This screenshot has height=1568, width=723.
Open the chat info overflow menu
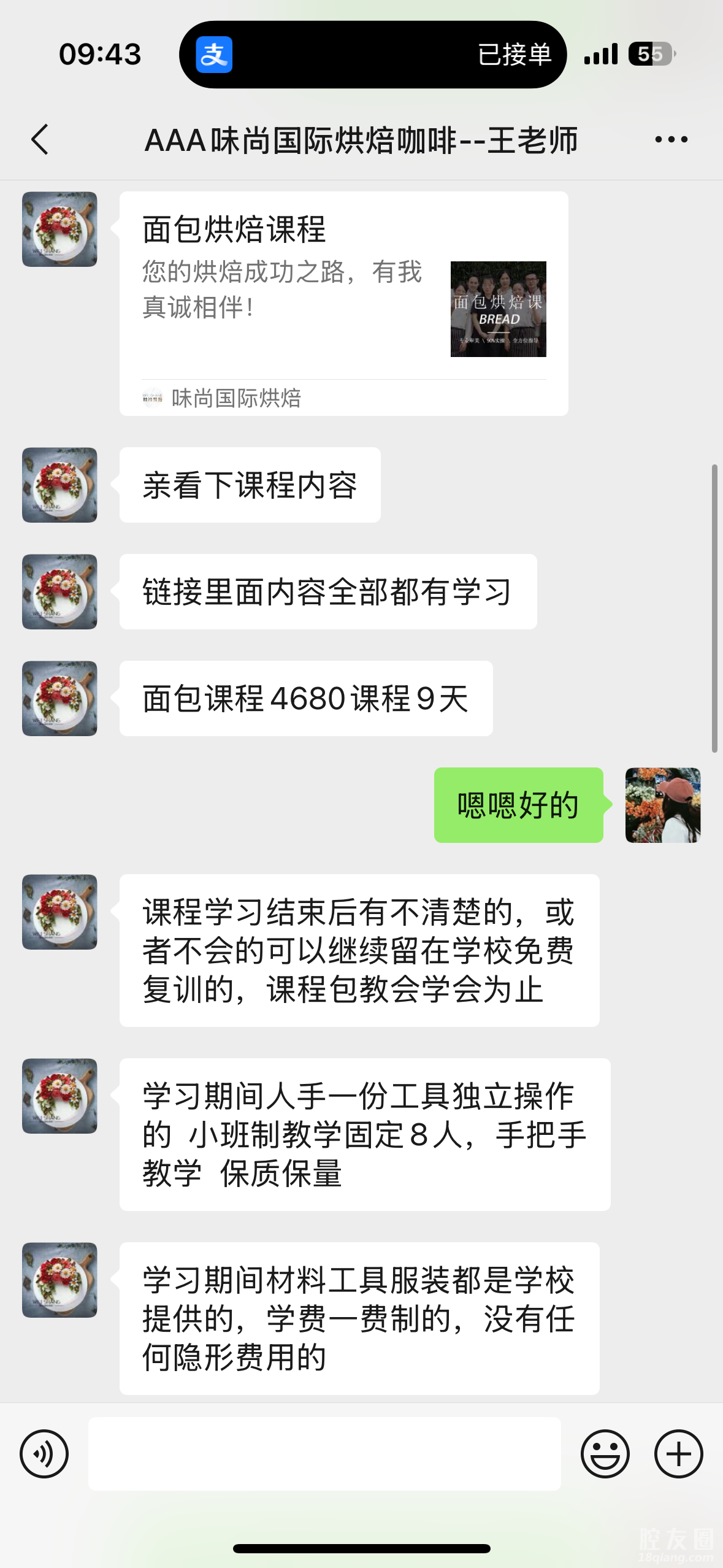[671, 140]
